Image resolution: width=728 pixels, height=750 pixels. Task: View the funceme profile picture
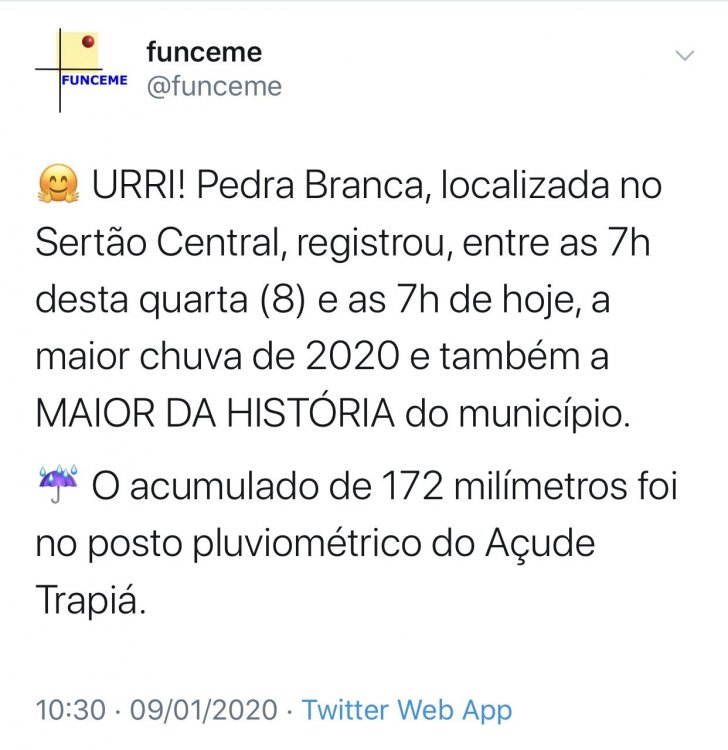[x=81, y=69]
